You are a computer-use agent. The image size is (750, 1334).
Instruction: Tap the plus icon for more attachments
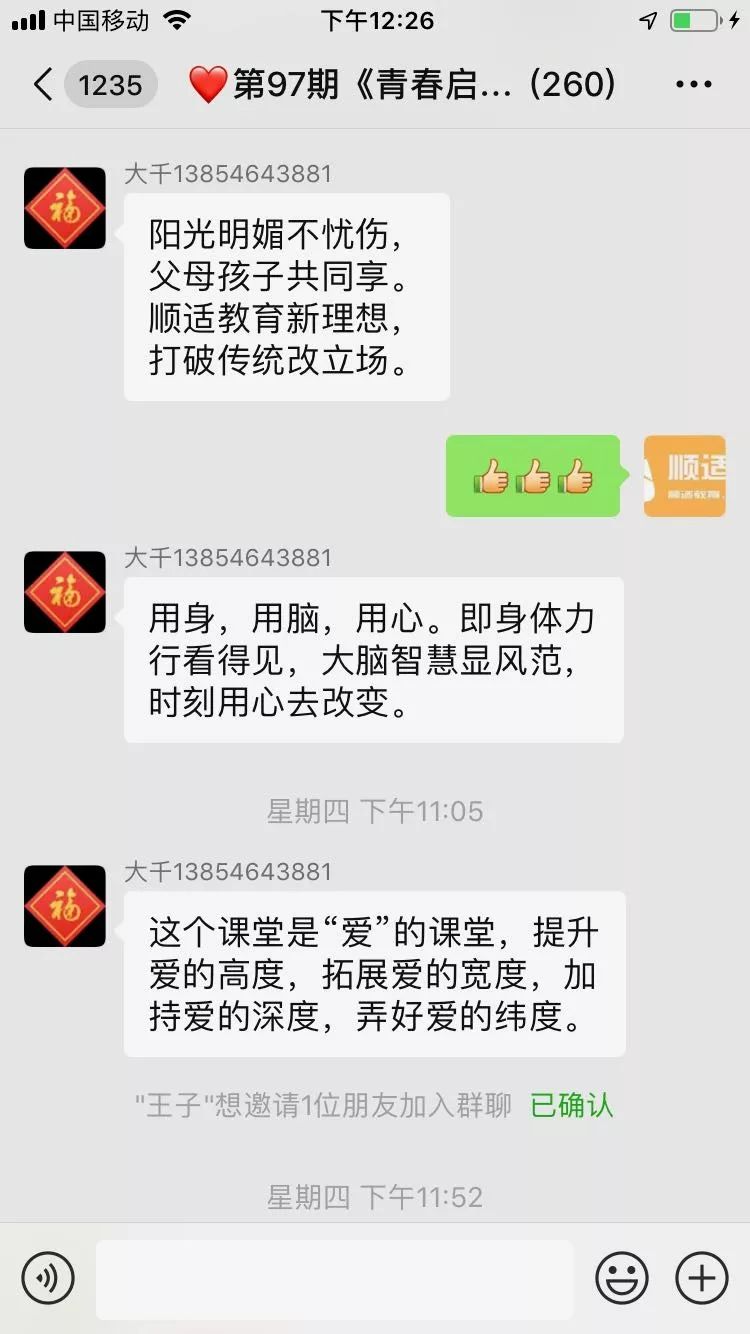(700, 1278)
